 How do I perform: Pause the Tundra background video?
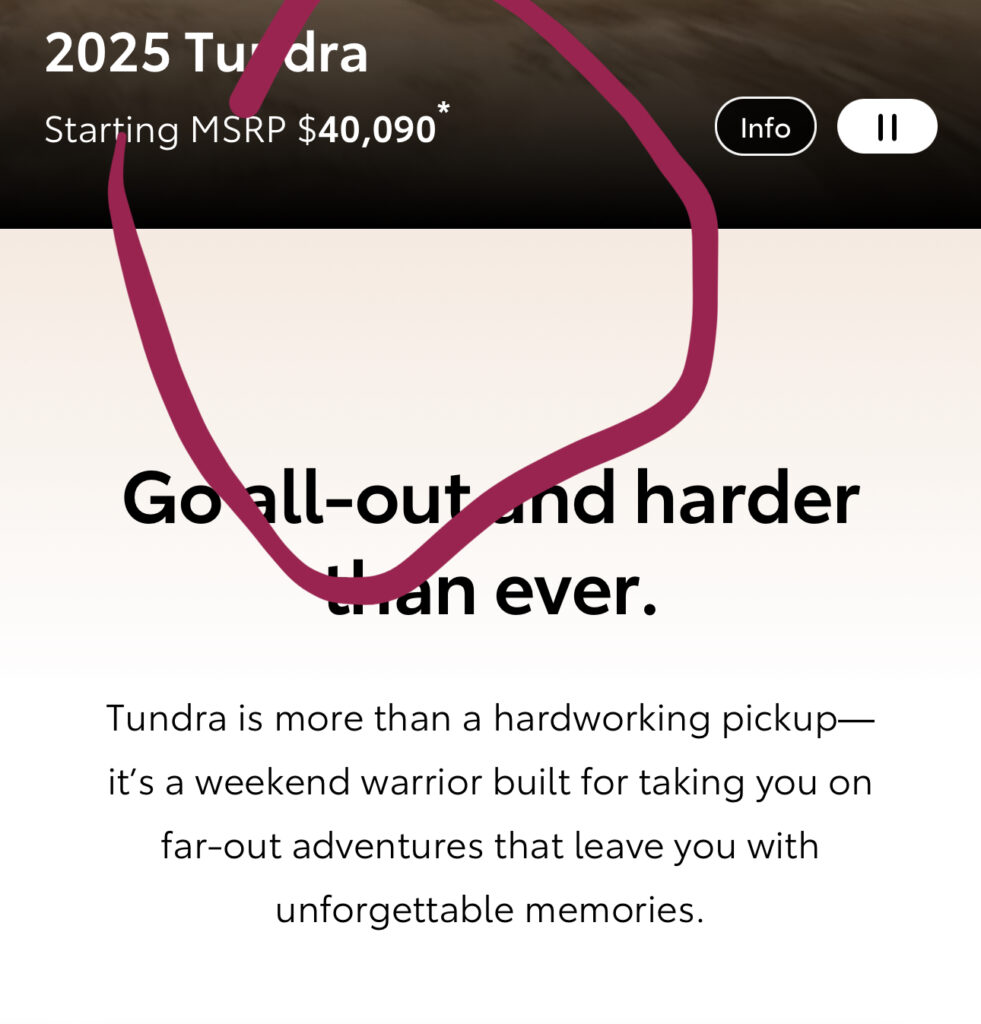pos(887,127)
